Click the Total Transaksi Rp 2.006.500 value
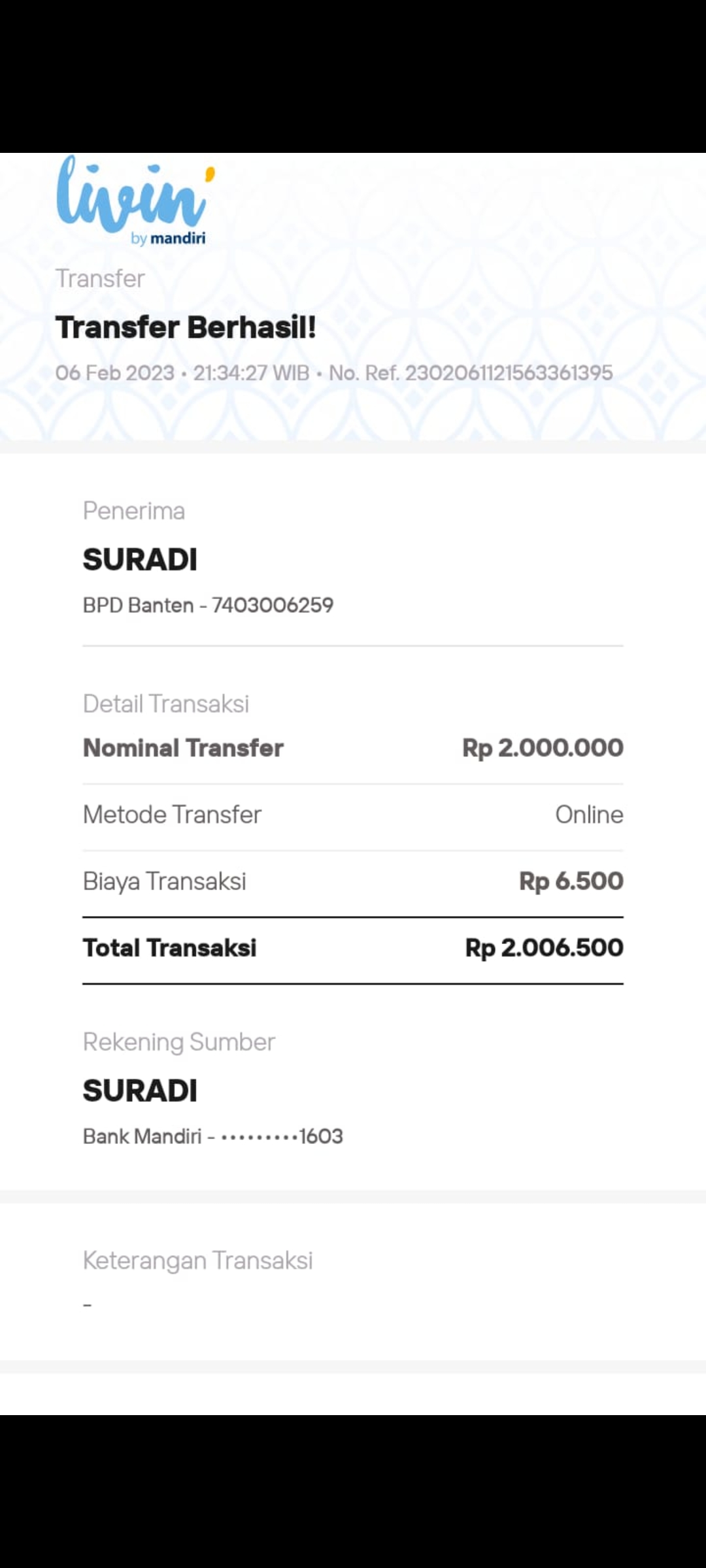The width and height of the screenshot is (706, 1568). (x=543, y=947)
